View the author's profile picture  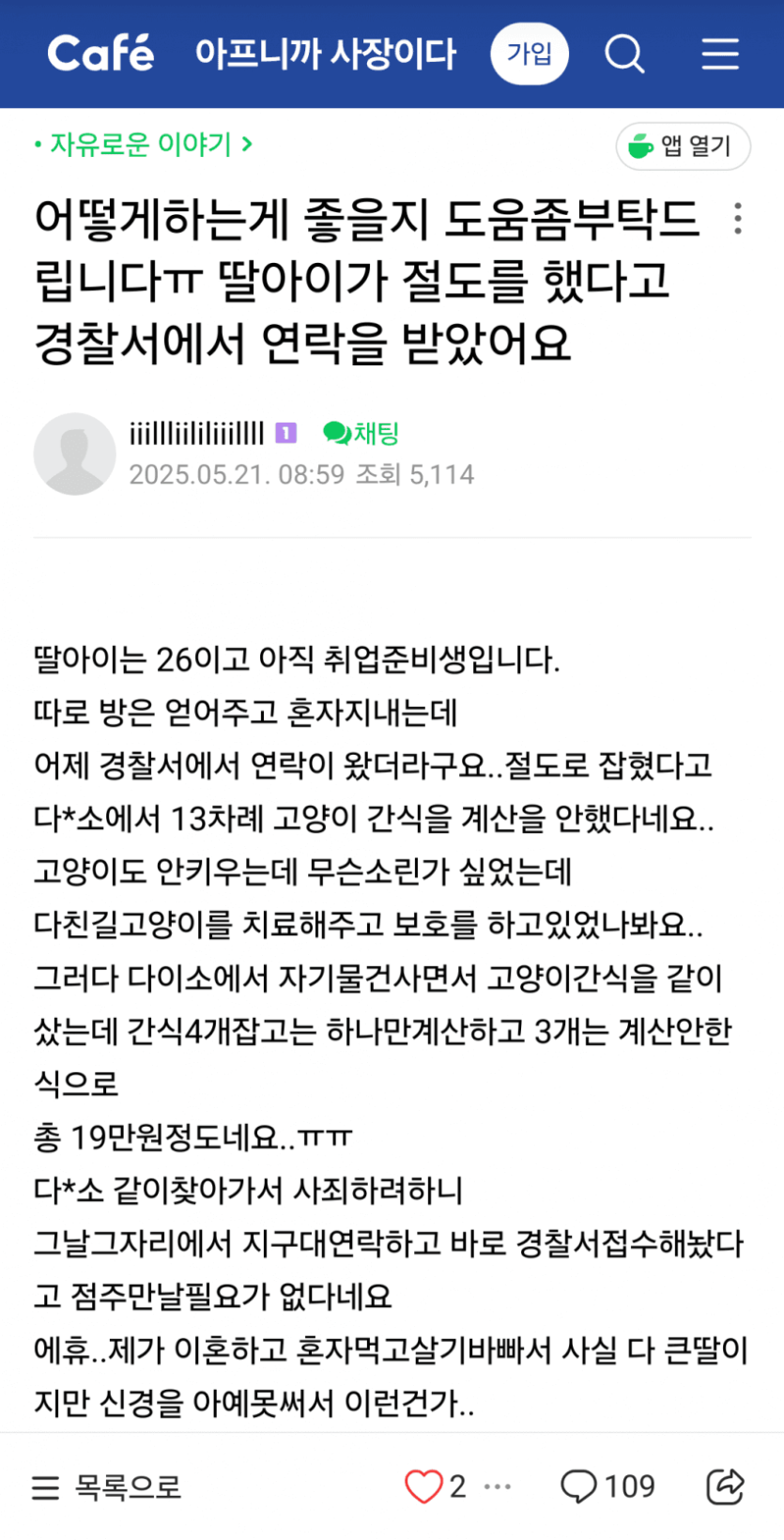coord(75,454)
